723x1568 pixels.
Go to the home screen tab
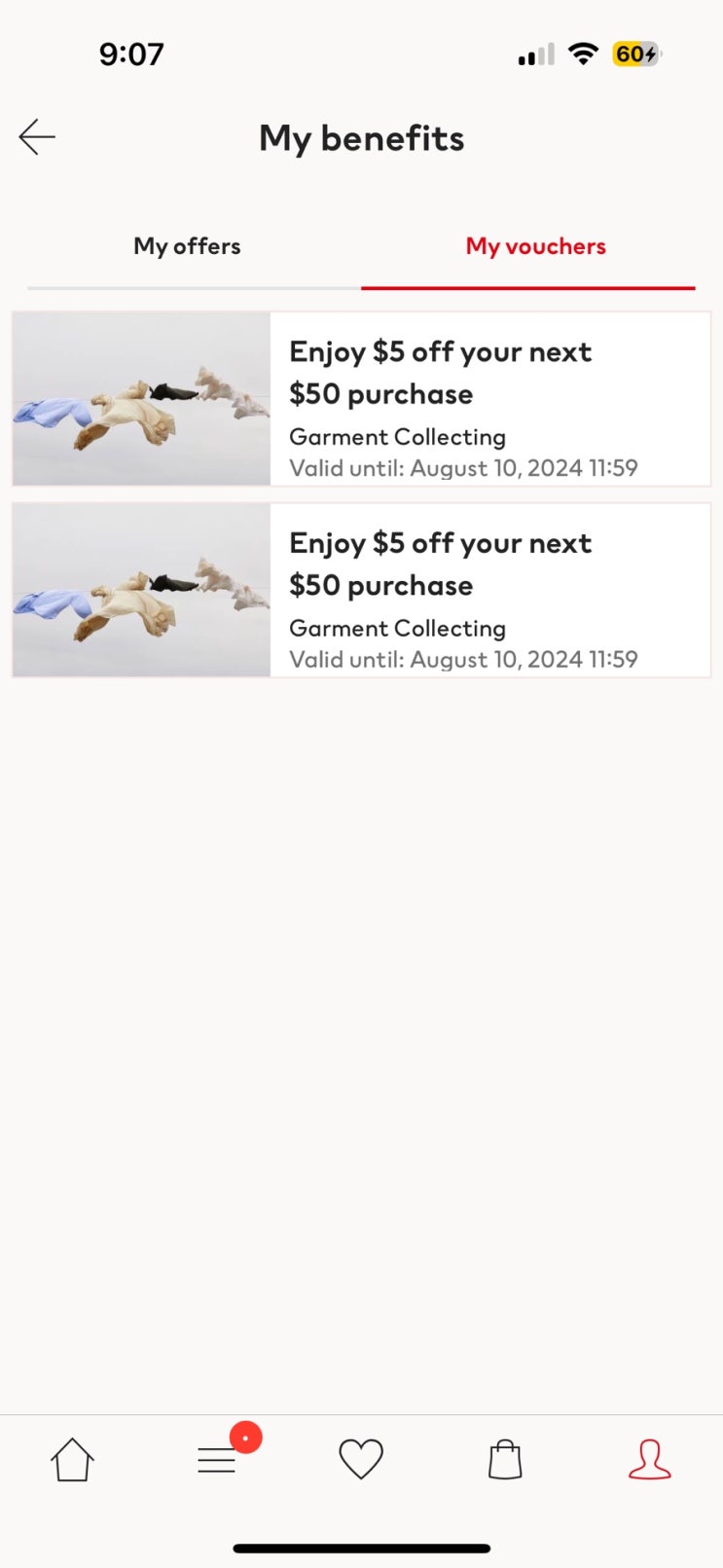[x=72, y=1459]
